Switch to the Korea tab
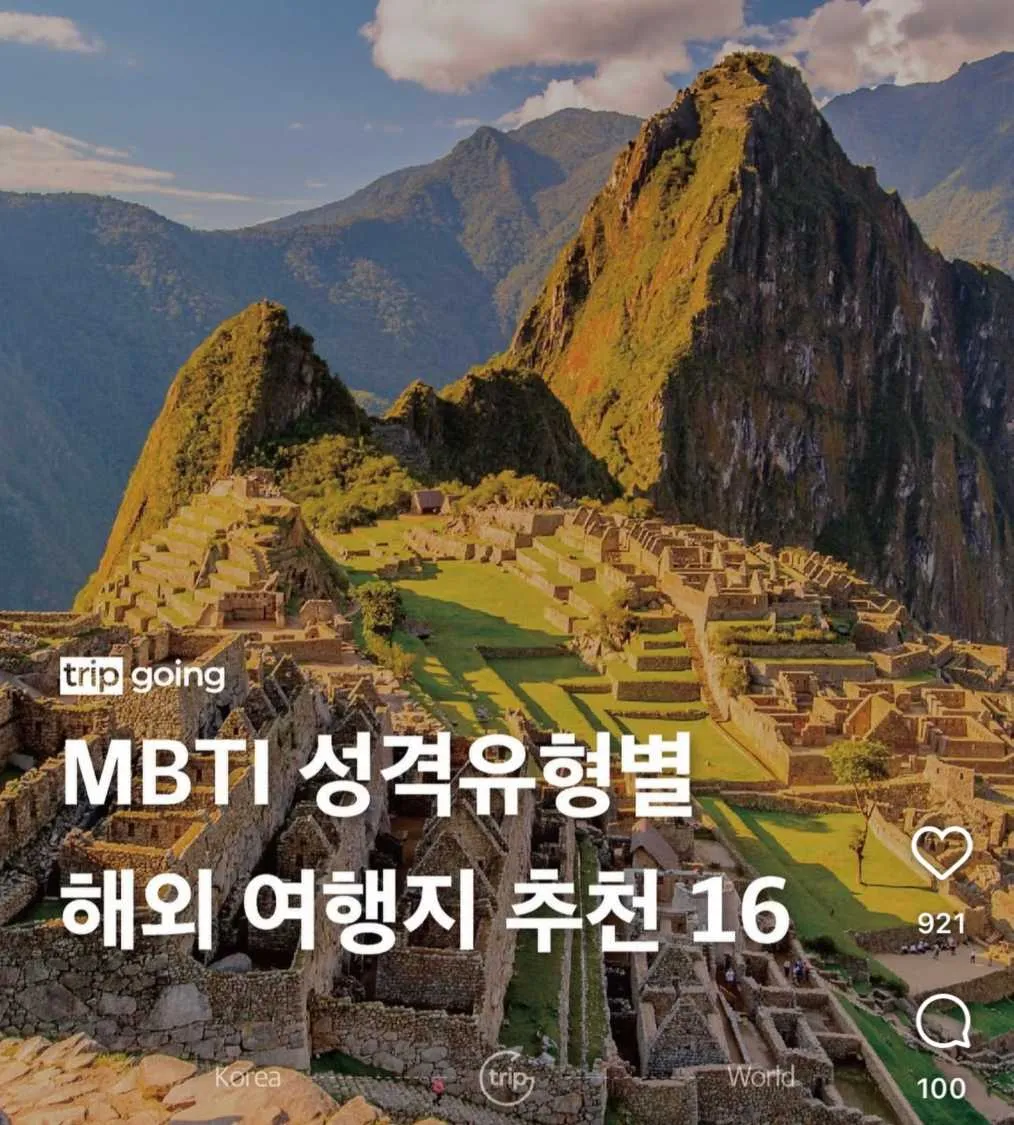This screenshot has height=1125, width=1014. point(248,1078)
